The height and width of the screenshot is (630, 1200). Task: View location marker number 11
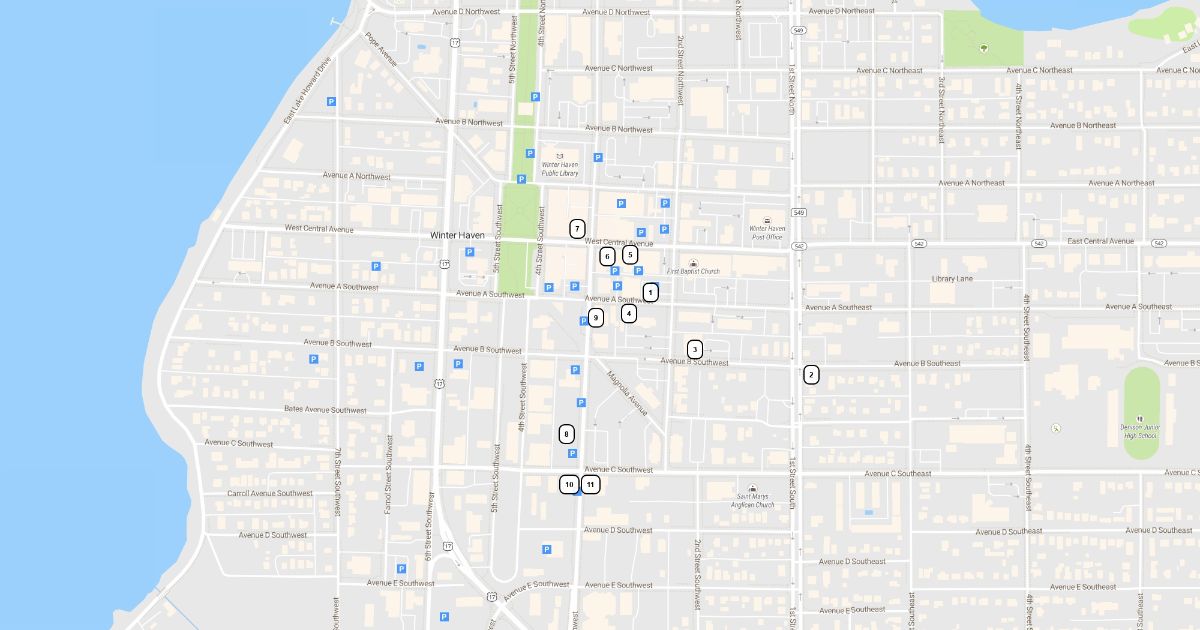pyautogui.click(x=591, y=484)
